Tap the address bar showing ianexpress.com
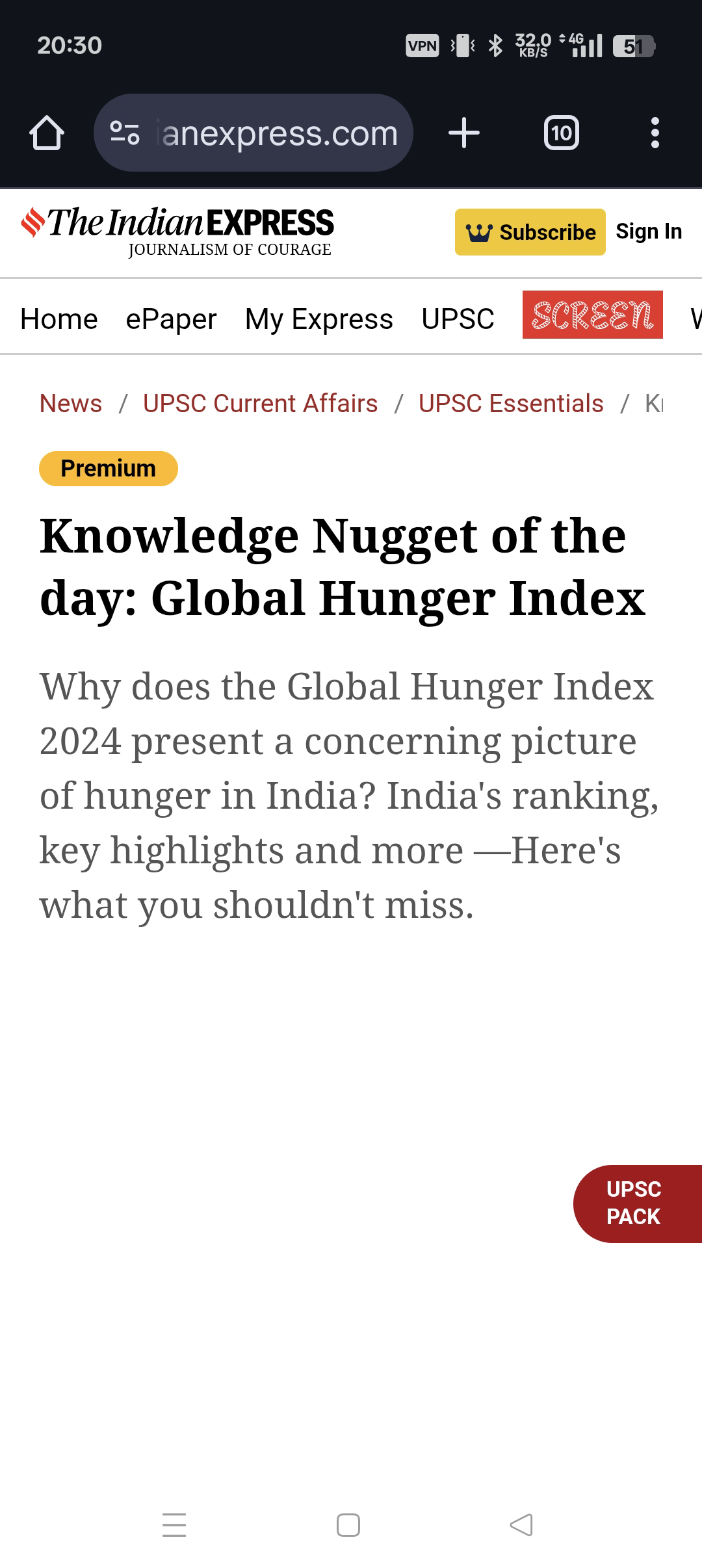 click(253, 133)
